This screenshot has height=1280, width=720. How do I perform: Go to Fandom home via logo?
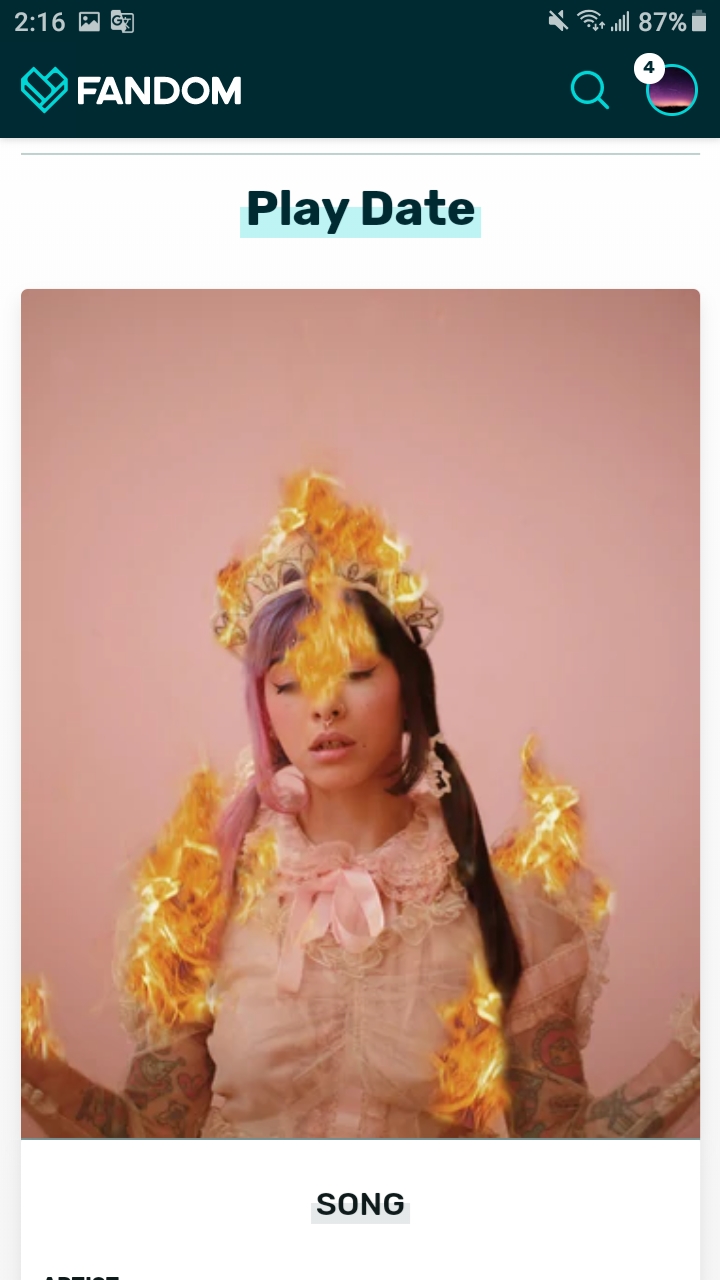pos(131,90)
